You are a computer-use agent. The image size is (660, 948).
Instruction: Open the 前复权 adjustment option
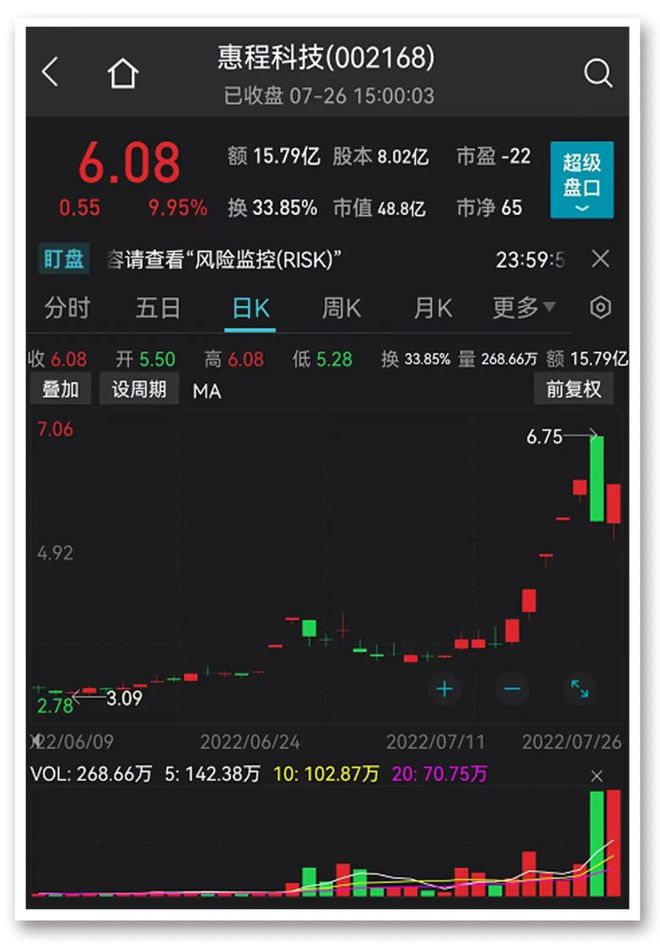click(x=573, y=389)
